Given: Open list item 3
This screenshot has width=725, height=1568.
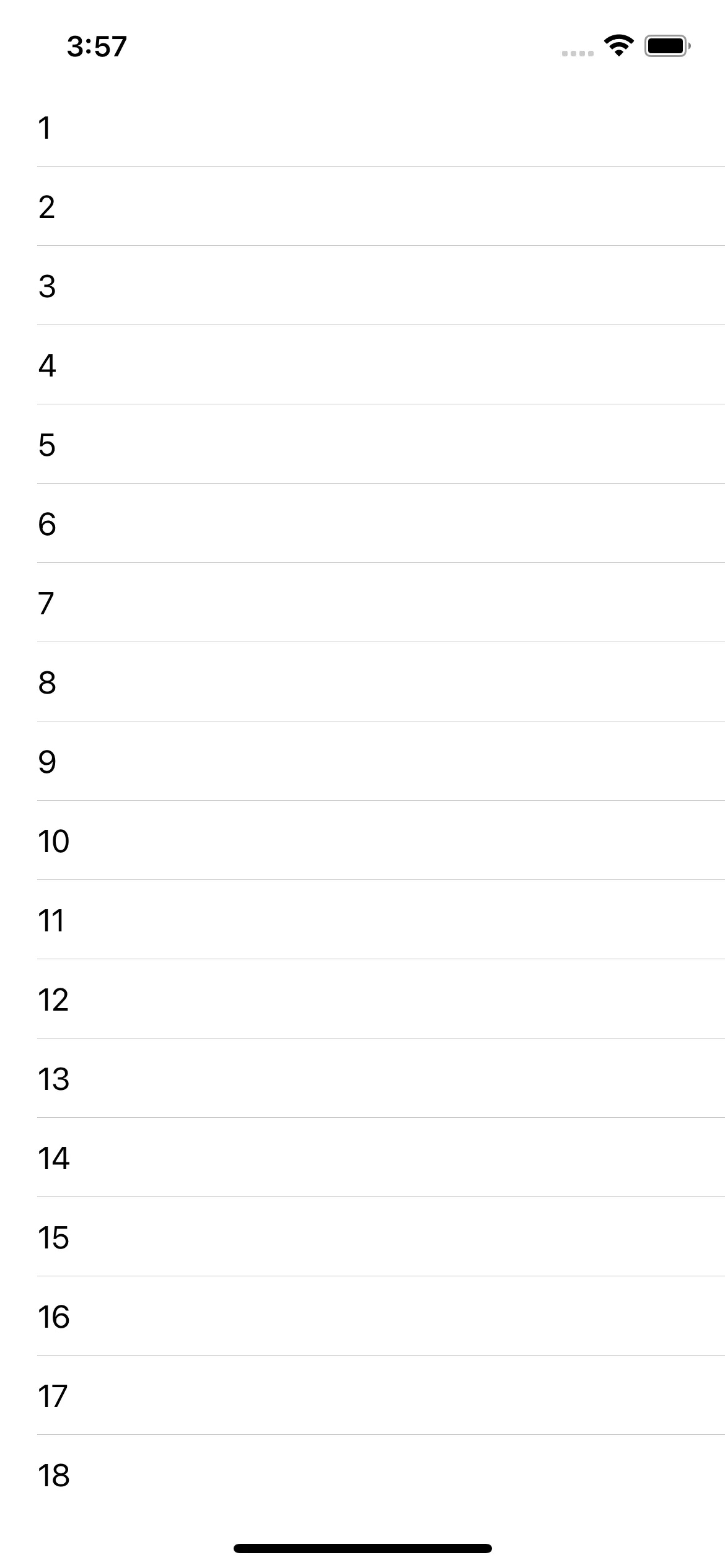Looking at the screenshot, I should pos(362,286).
